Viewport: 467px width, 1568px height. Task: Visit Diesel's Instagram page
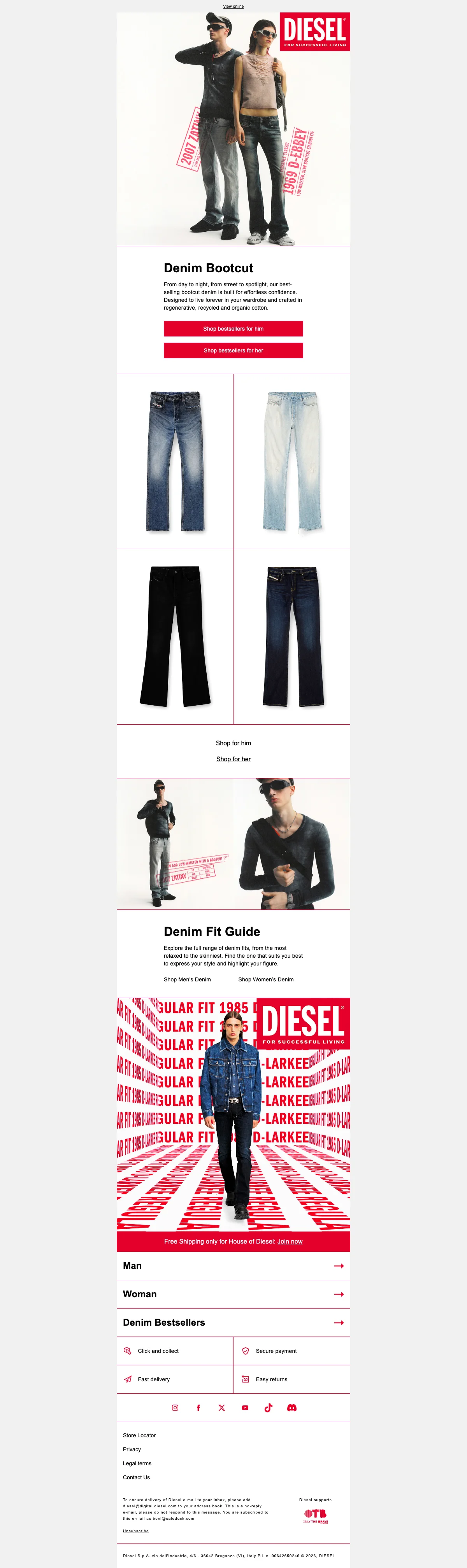[x=175, y=1408]
